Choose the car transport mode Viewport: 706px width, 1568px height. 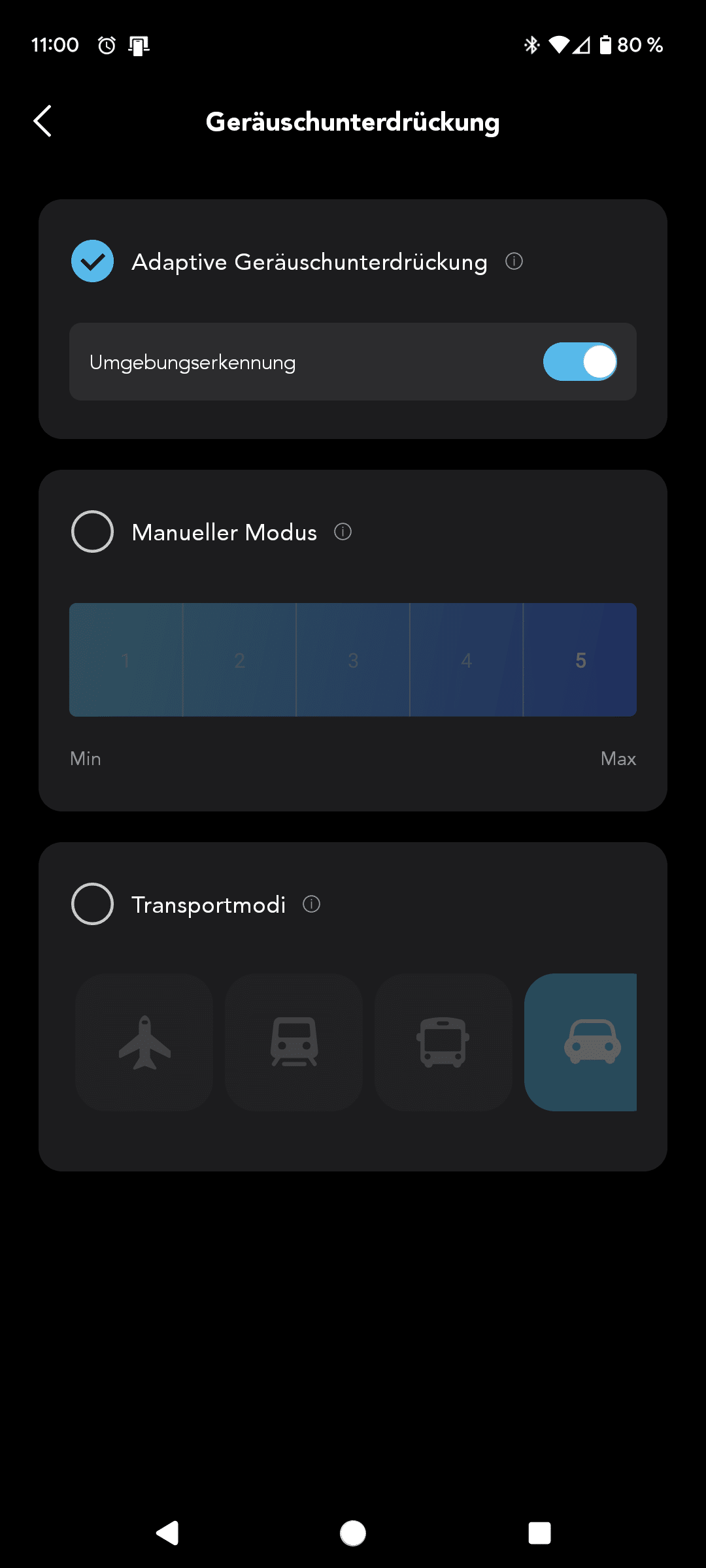580,1042
